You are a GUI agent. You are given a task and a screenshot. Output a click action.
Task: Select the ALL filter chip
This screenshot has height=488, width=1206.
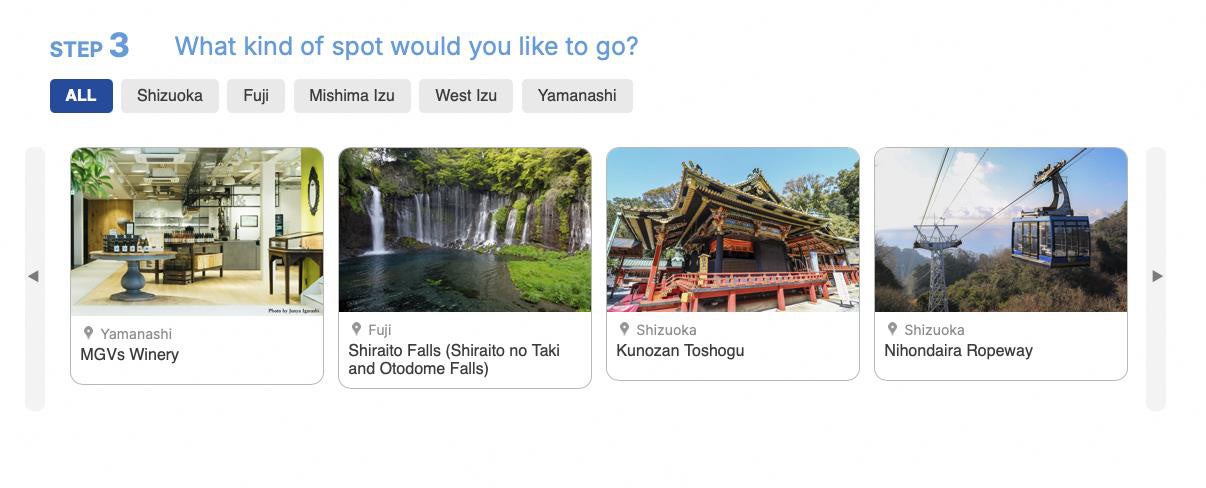pos(81,96)
